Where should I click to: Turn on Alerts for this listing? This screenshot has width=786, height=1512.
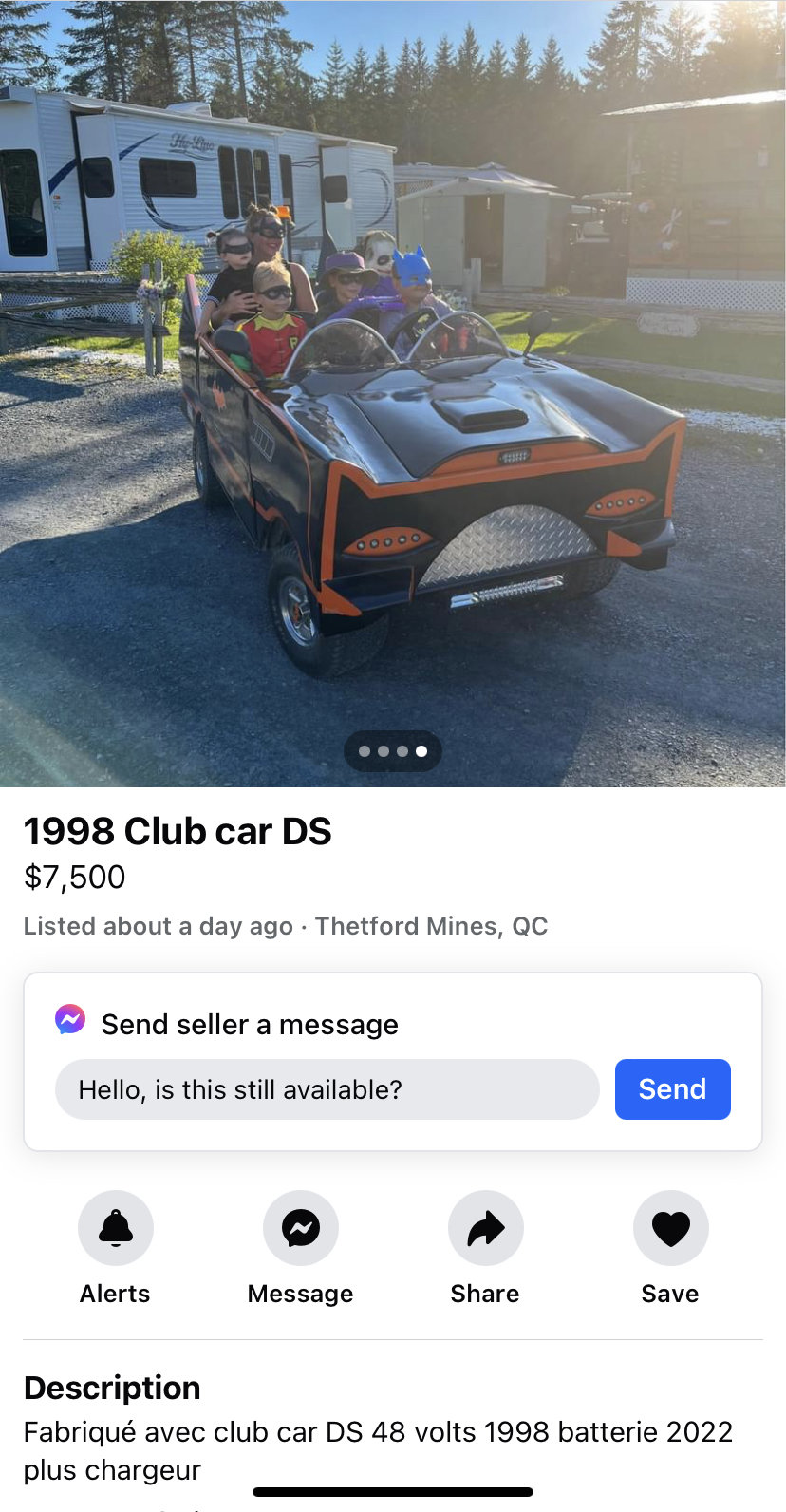115,1228
